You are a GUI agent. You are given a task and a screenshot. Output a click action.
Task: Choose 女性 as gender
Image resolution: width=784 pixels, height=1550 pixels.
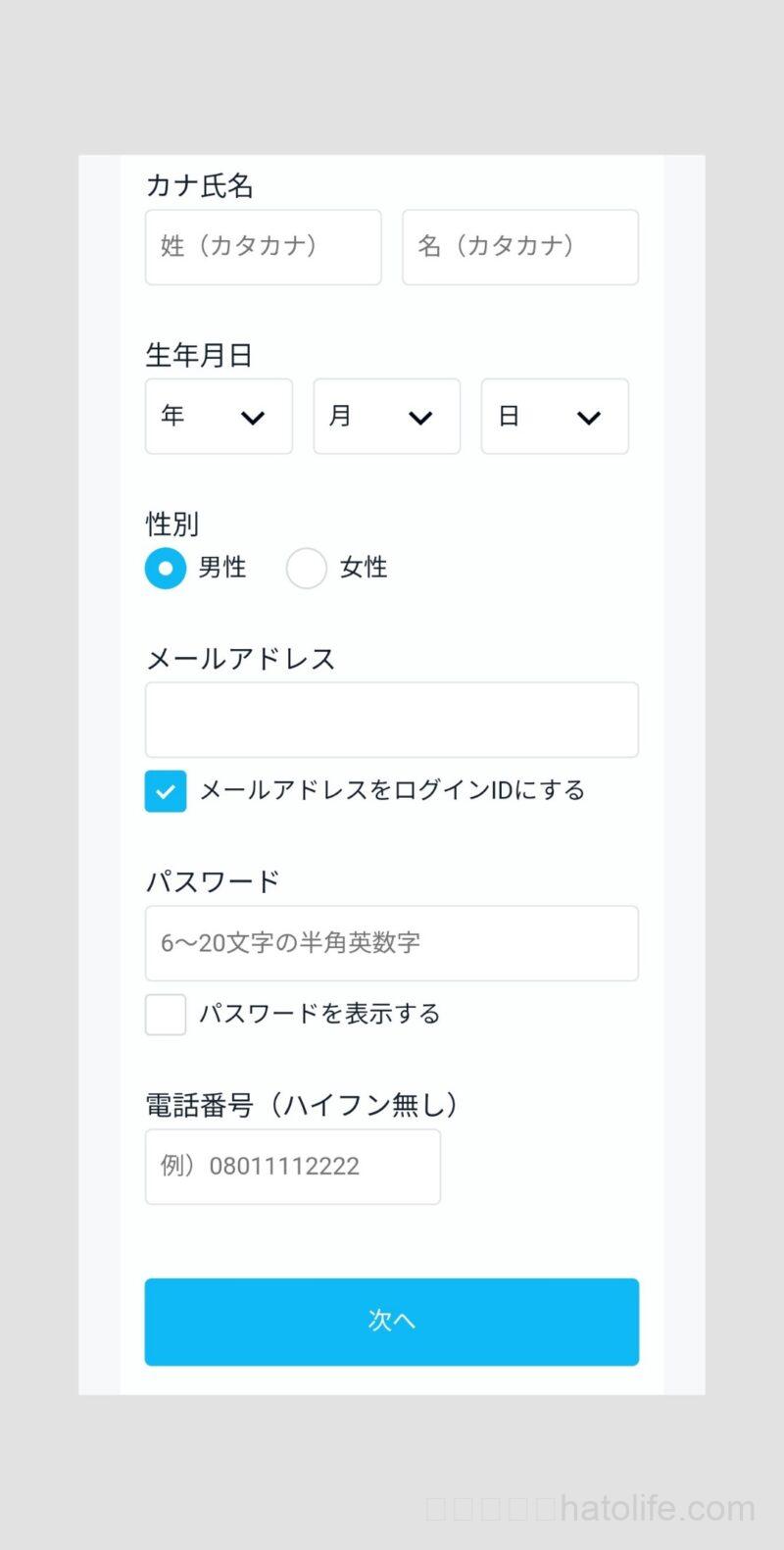pyautogui.click(x=307, y=568)
